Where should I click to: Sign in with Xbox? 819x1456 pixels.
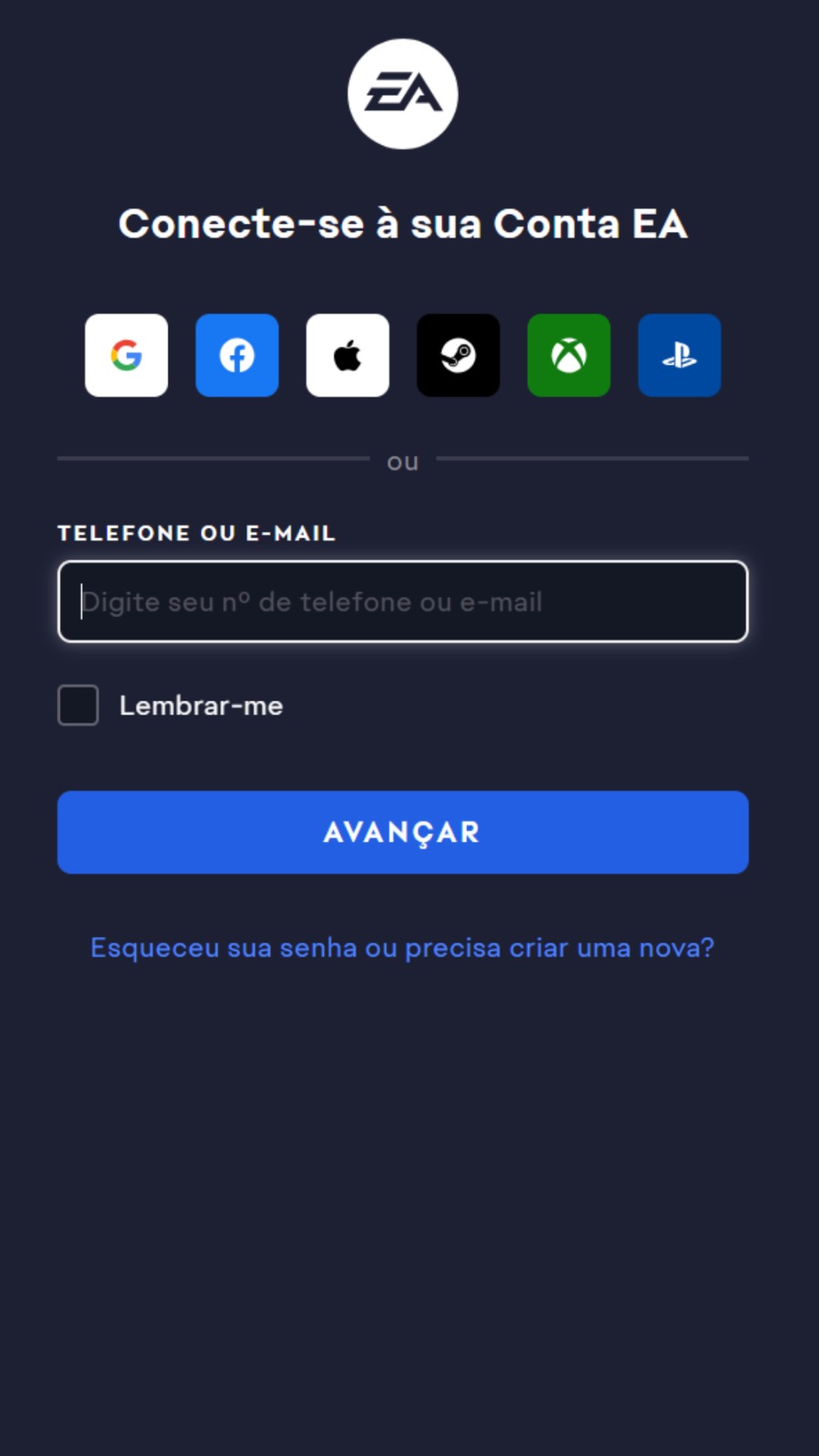(569, 355)
